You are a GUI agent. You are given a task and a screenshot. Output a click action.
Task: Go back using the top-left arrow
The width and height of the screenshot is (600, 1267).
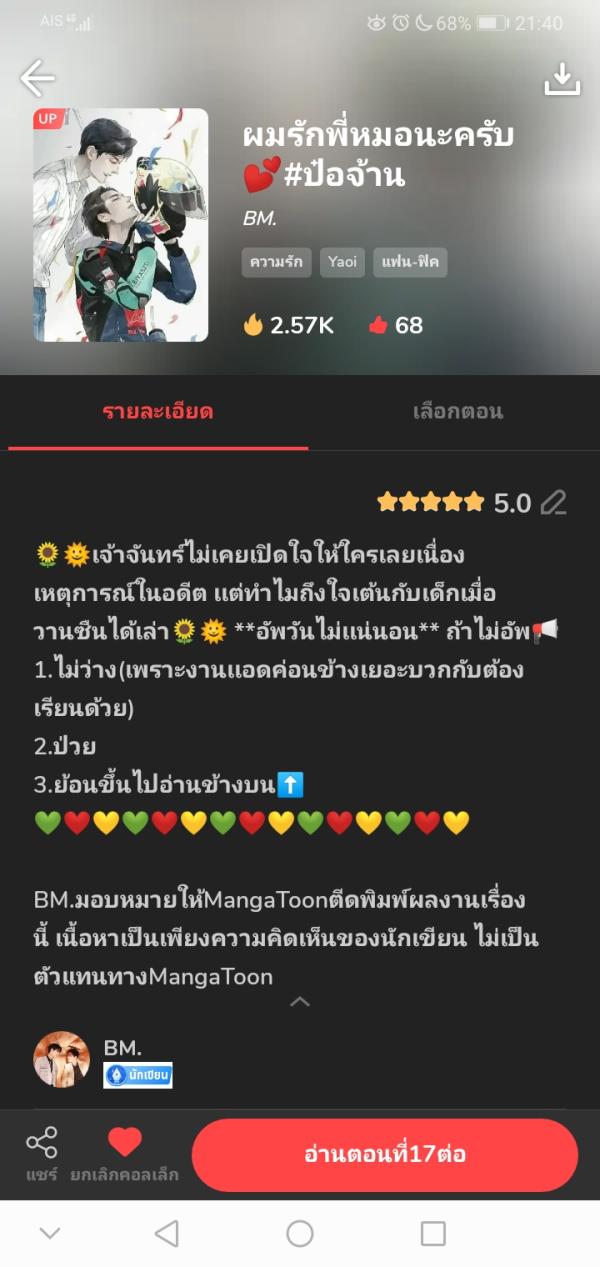pos(37,77)
